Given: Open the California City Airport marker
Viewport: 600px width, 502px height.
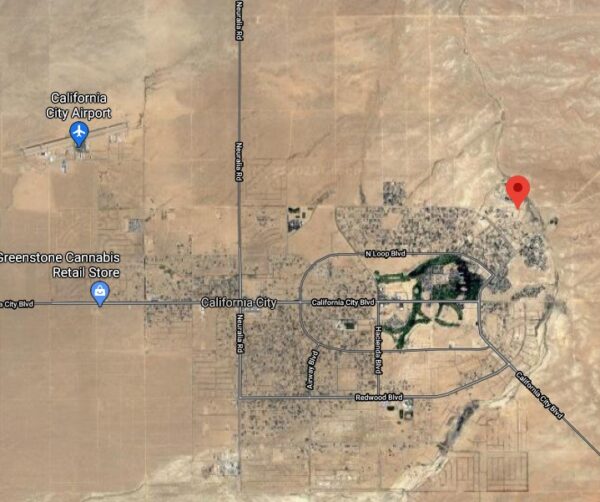Looking at the screenshot, I should [x=80, y=132].
